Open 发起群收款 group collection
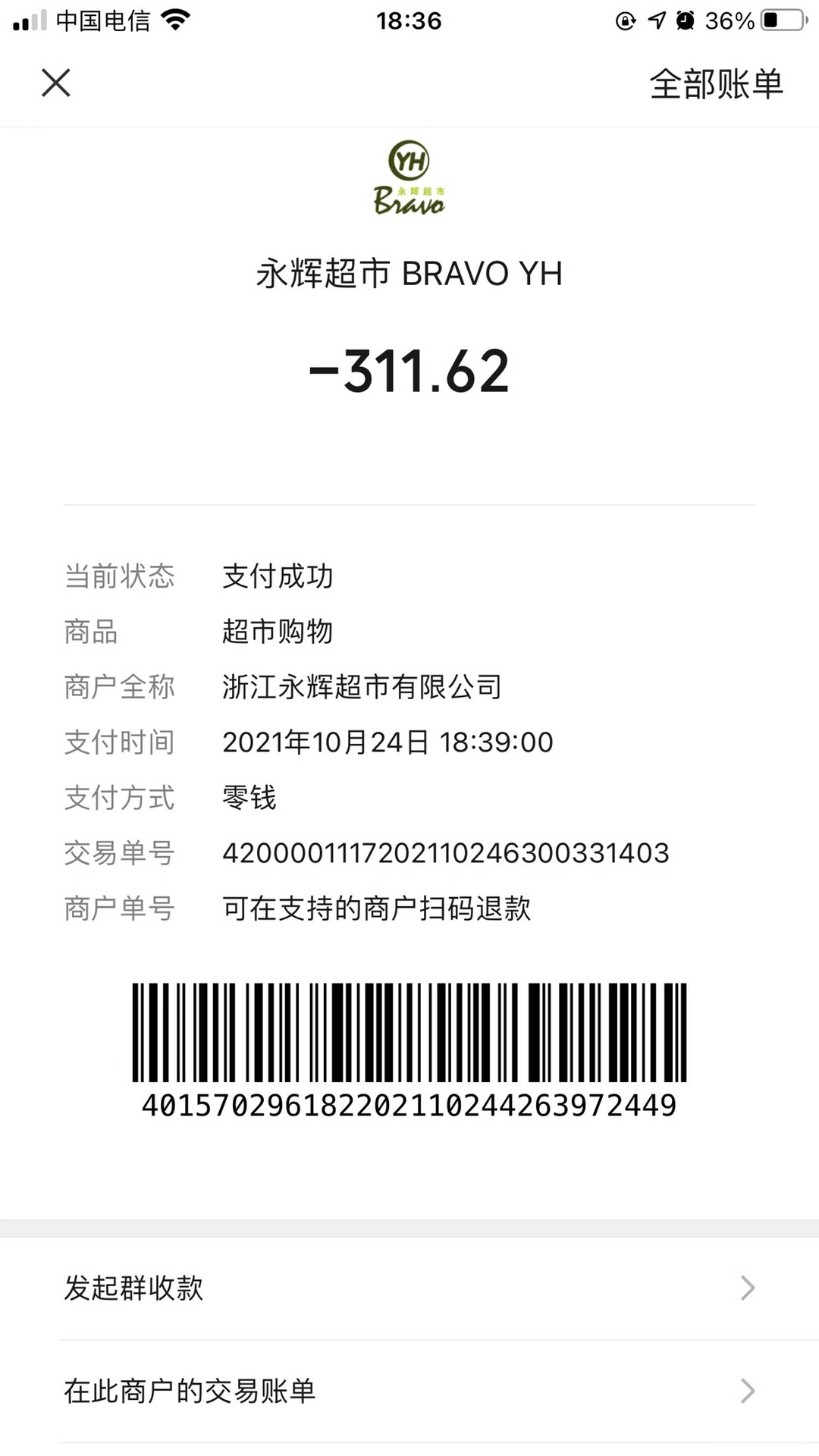819x1456 pixels. [409, 1288]
